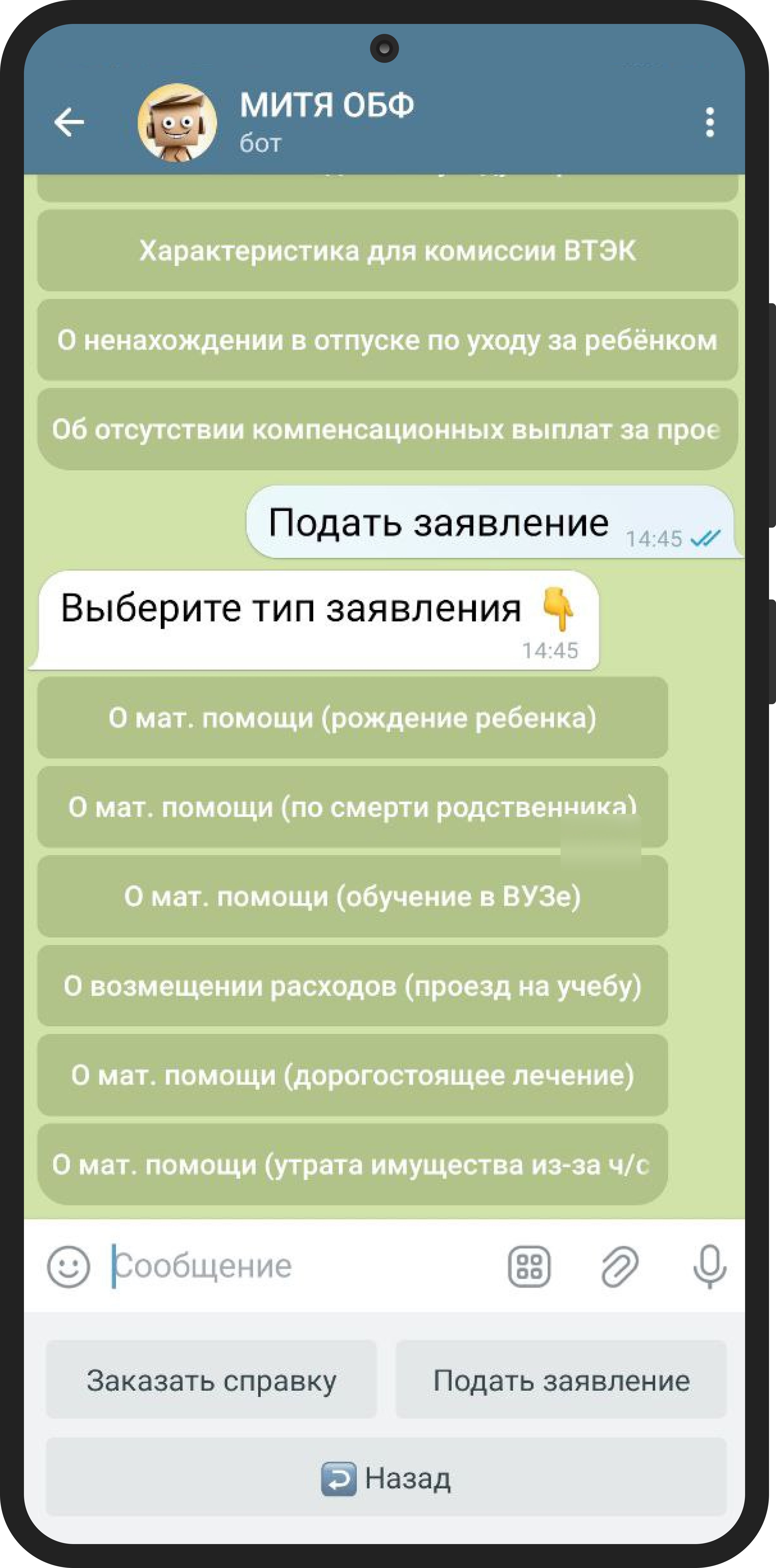776x1568 pixels.
Task: Pick О мат. помощи (утрата имущества)
Action: tap(352, 1165)
